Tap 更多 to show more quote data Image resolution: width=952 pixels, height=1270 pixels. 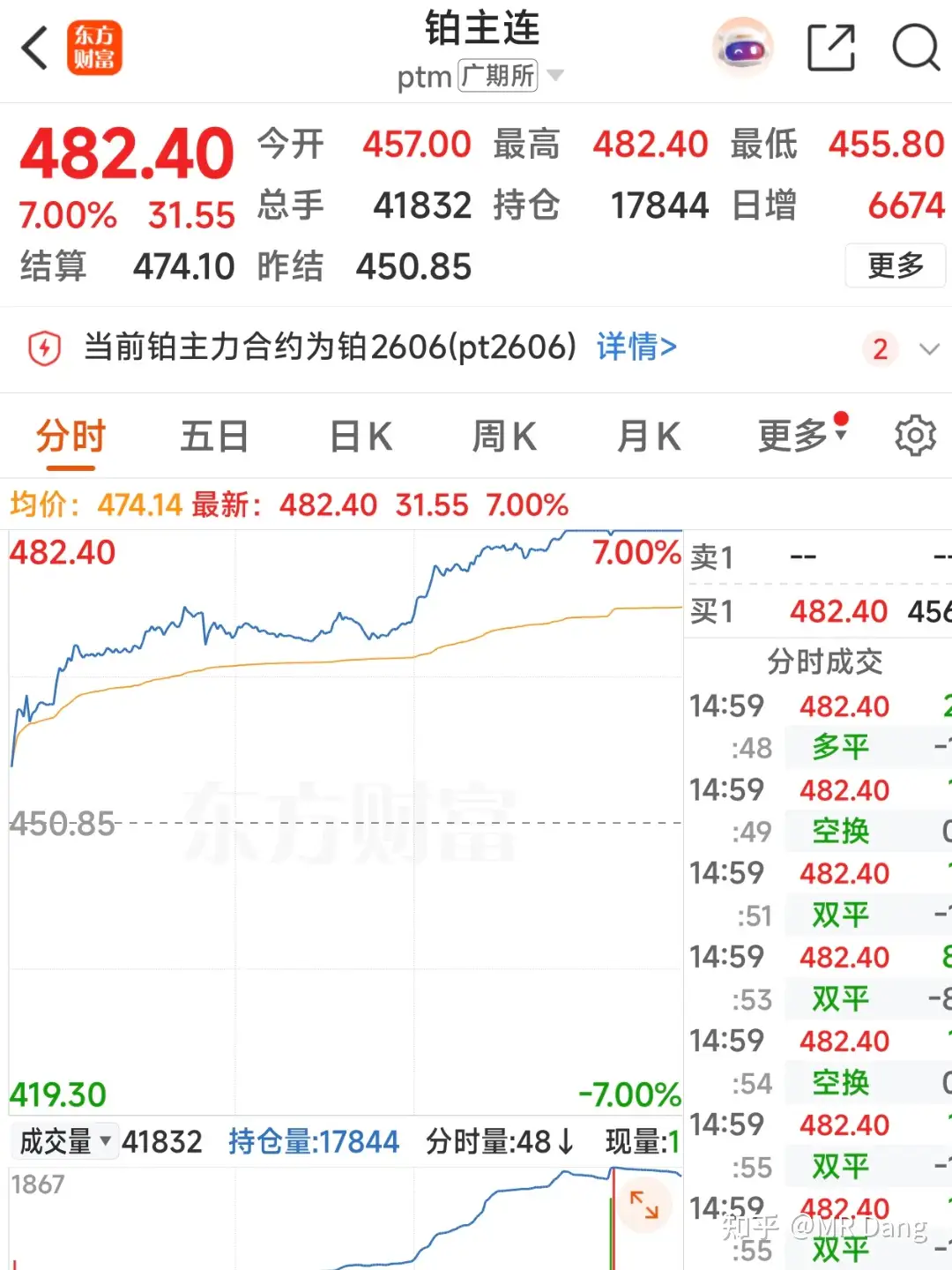tap(896, 265)
